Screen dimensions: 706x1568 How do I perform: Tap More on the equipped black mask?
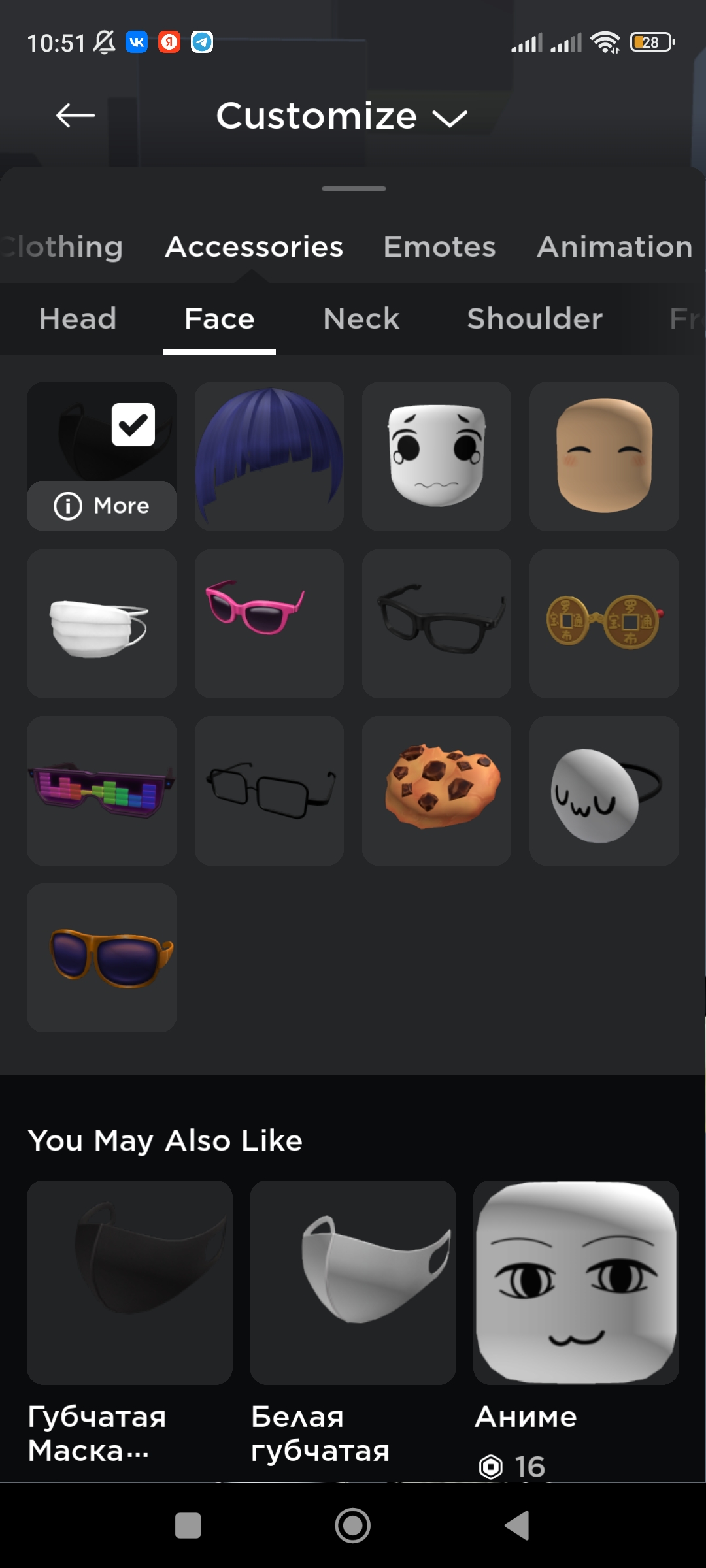point(101,506)
